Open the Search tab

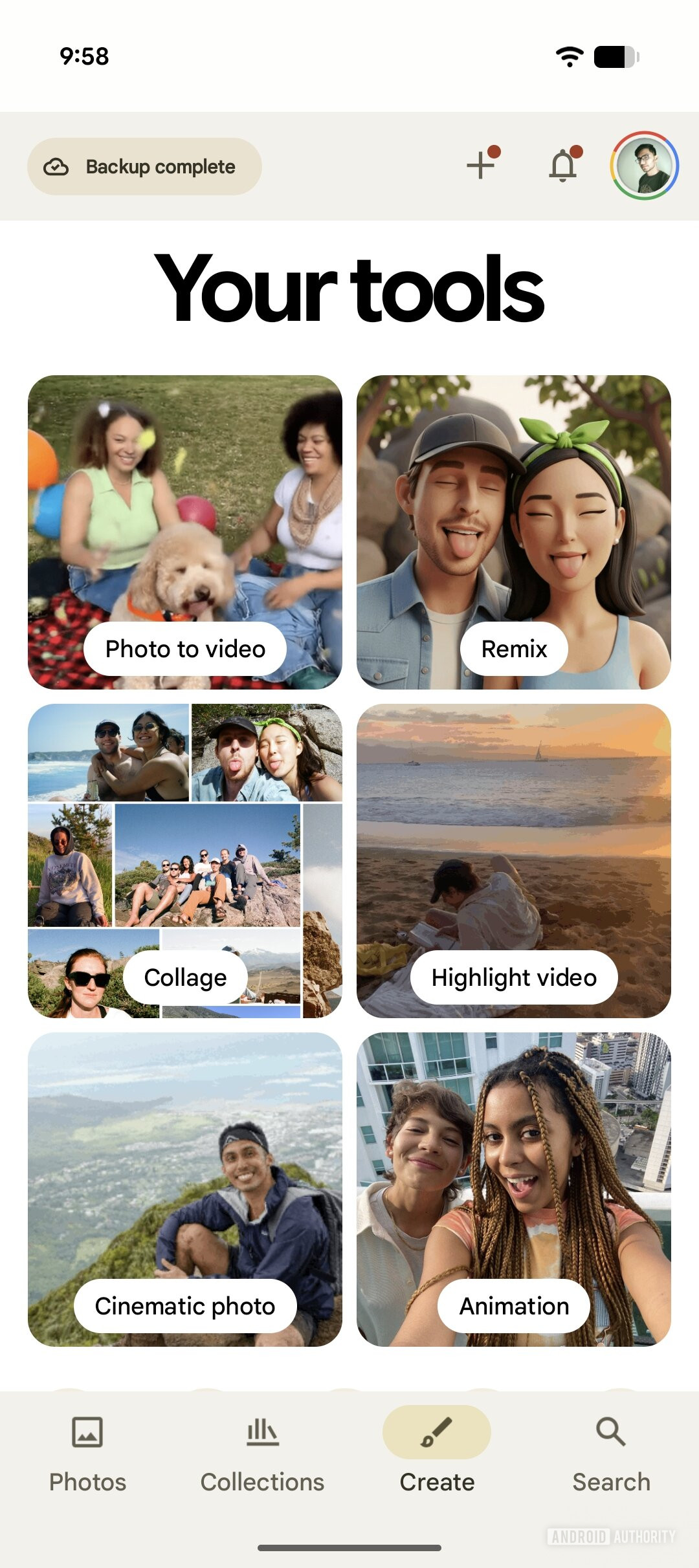point(610,1481)
